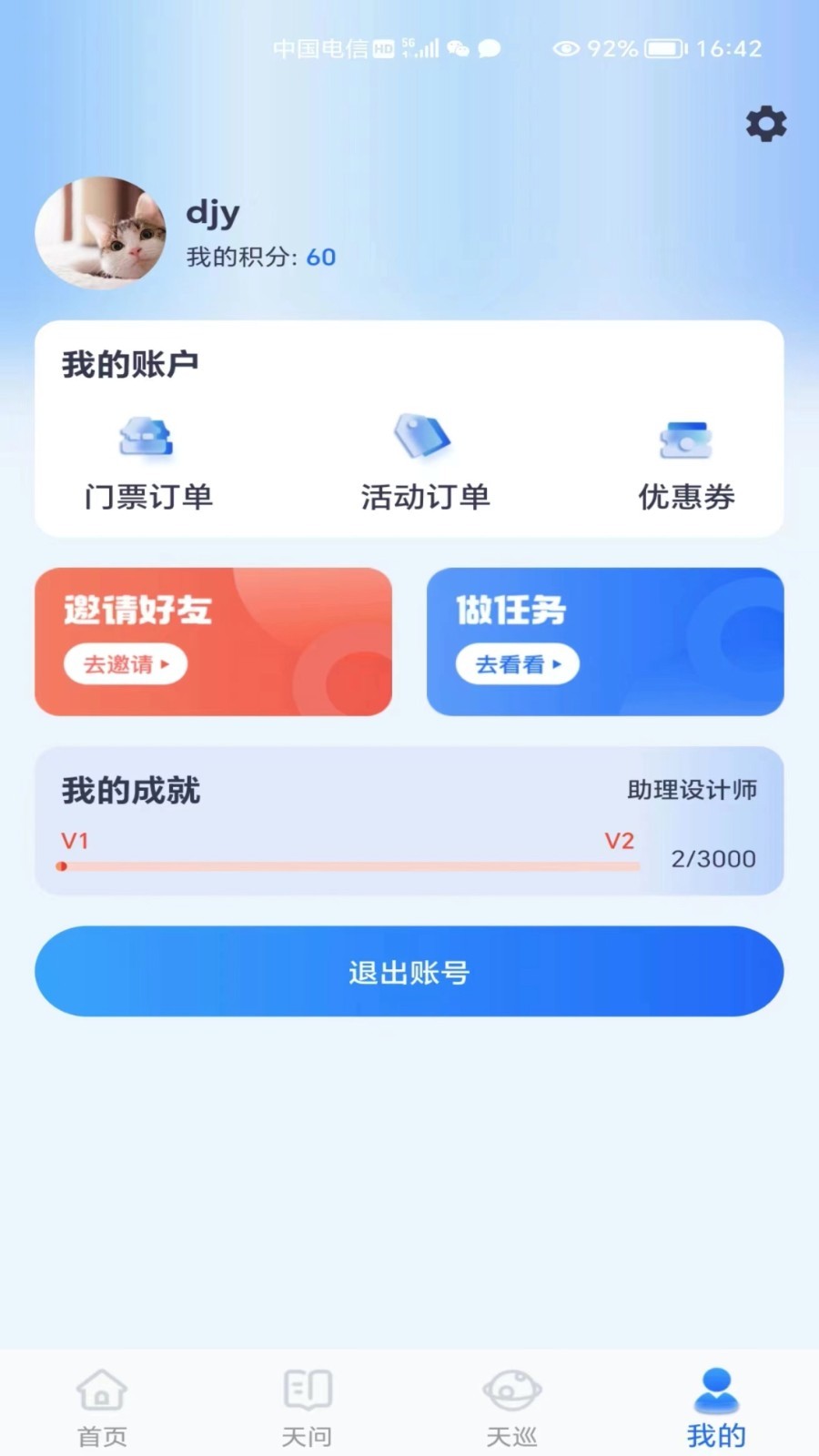Open the 去邀请 invite friends button

(126, 664)
